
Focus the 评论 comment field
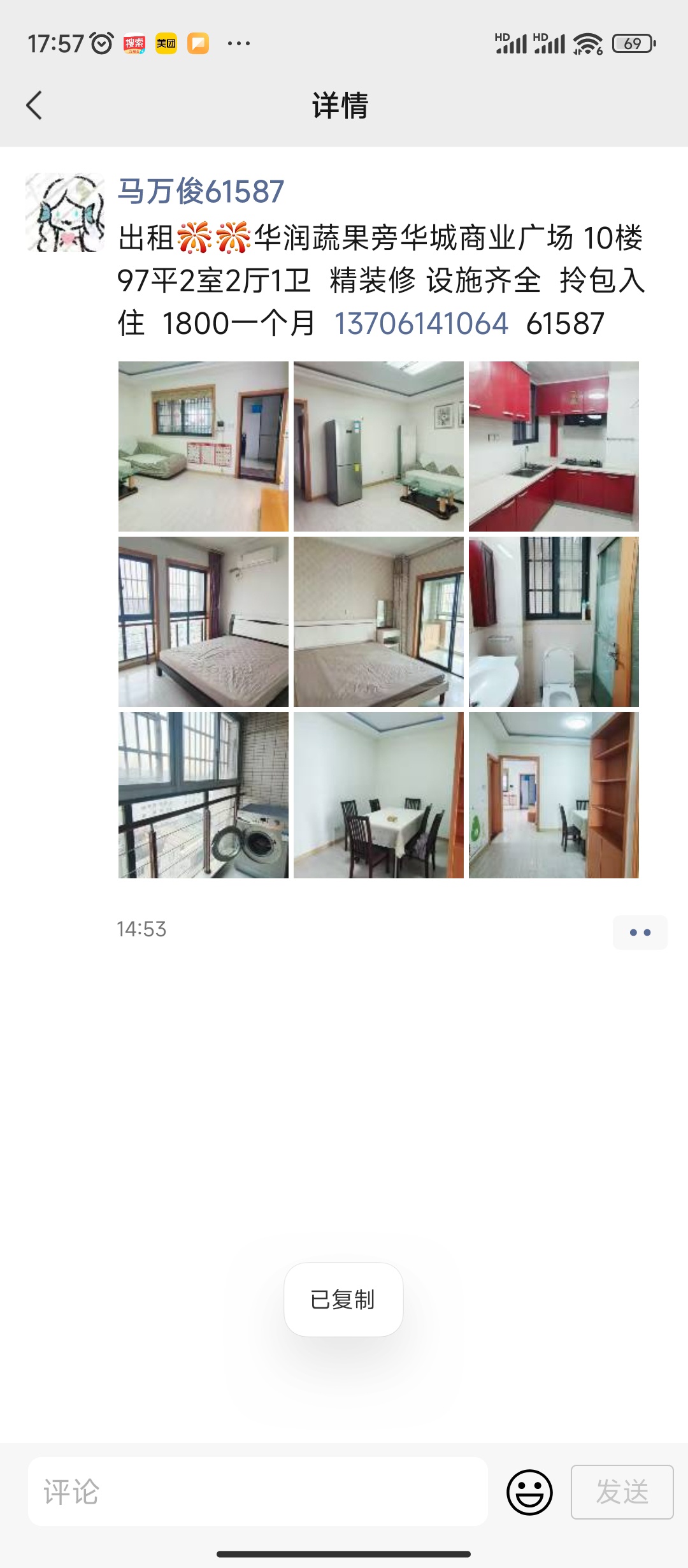258,1492
